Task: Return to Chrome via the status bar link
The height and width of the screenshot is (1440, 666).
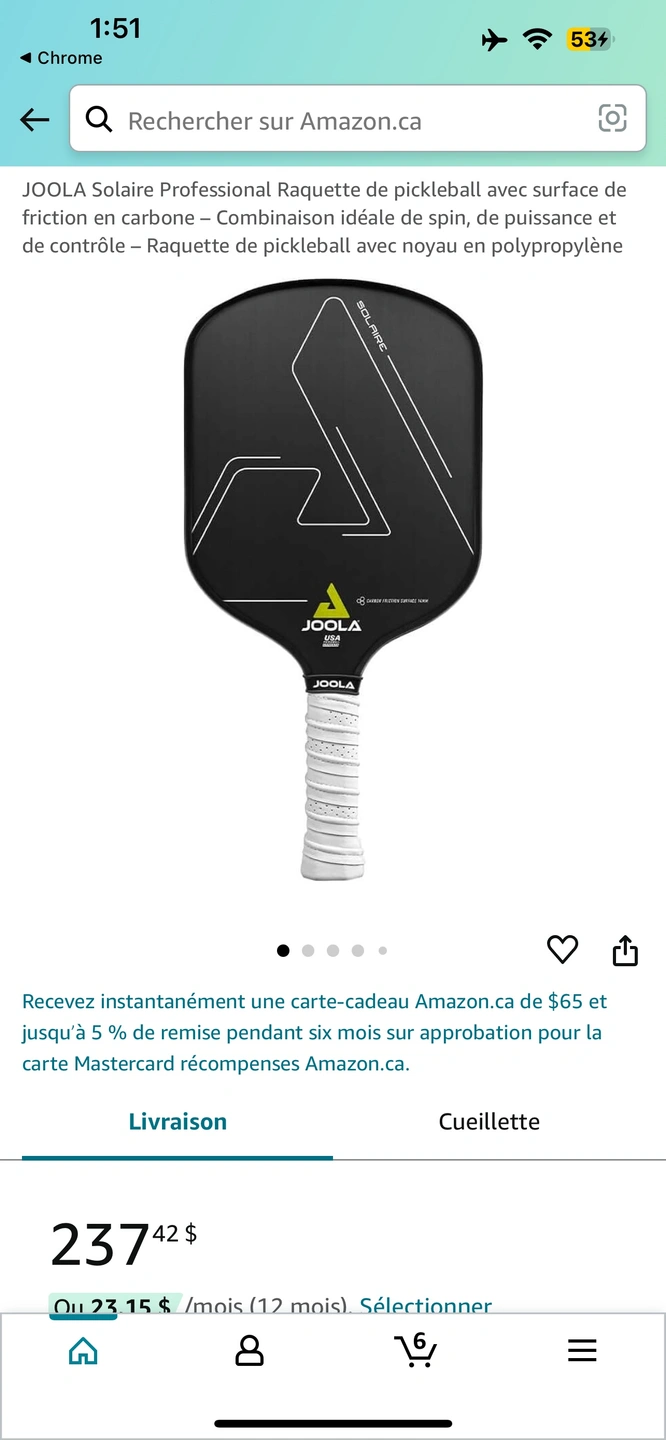Action: 61,58
